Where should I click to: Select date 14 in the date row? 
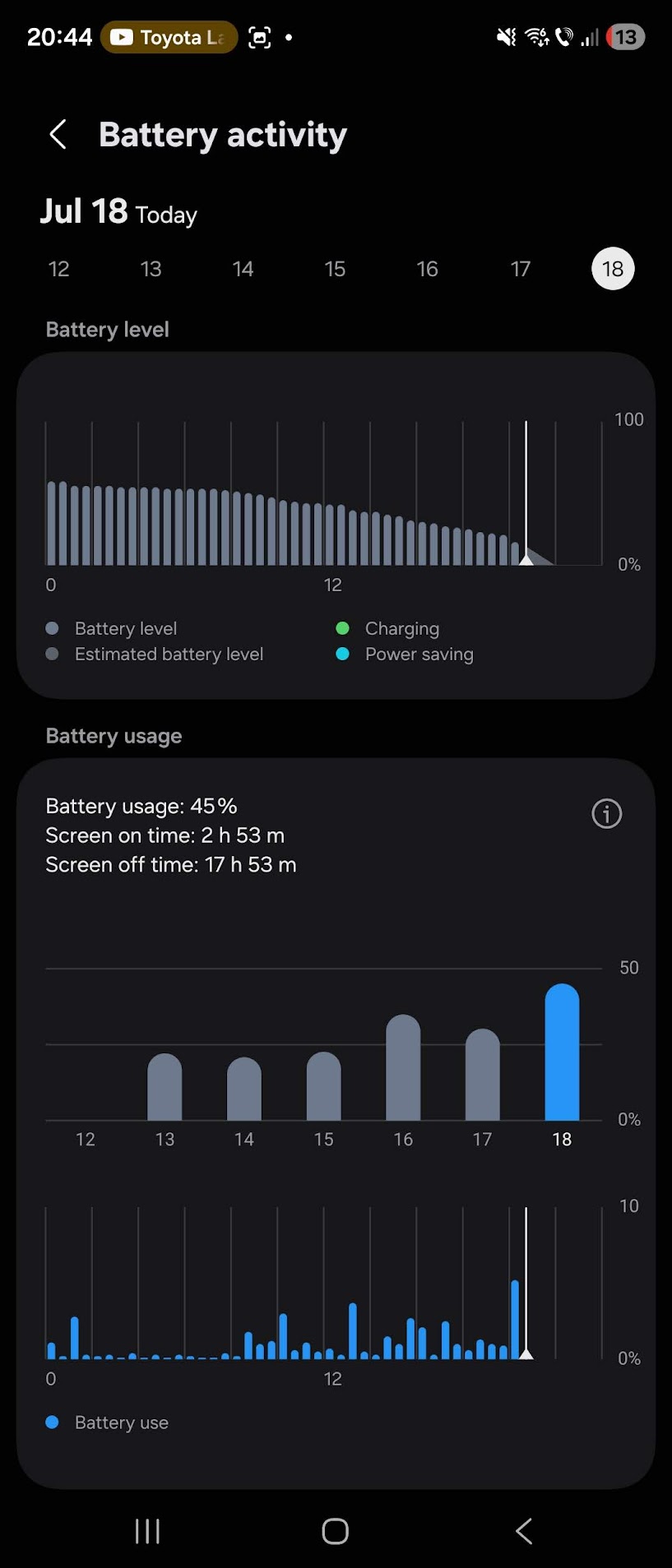click(243, 269)
